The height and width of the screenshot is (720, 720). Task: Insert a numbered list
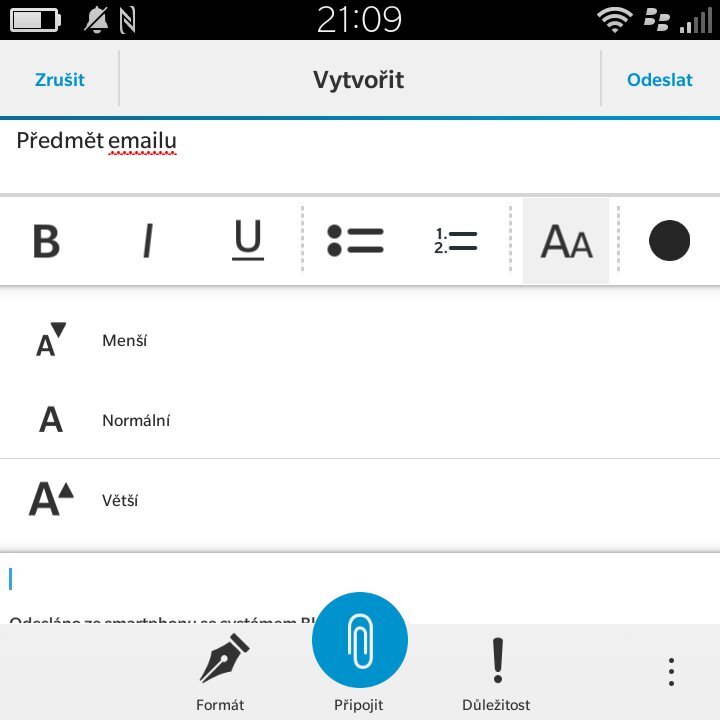click(456, 242)
